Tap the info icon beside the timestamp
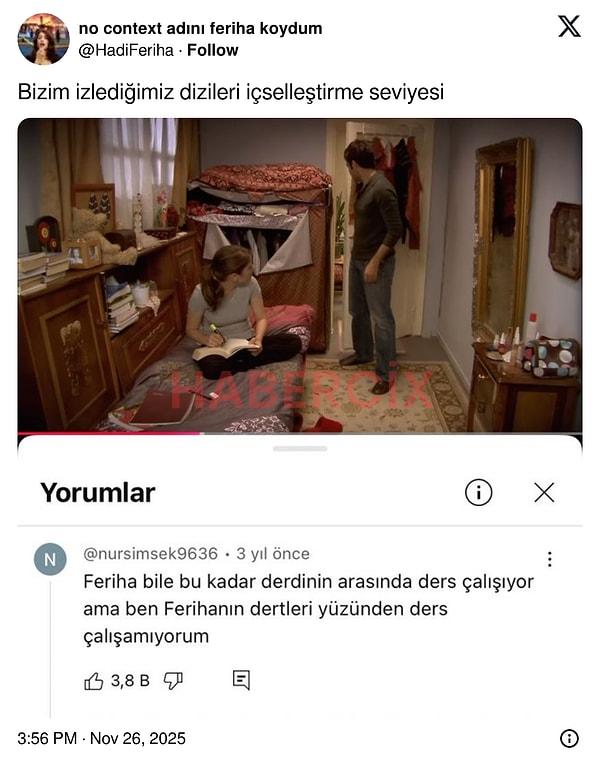600x769 pixels. (569, 738)
